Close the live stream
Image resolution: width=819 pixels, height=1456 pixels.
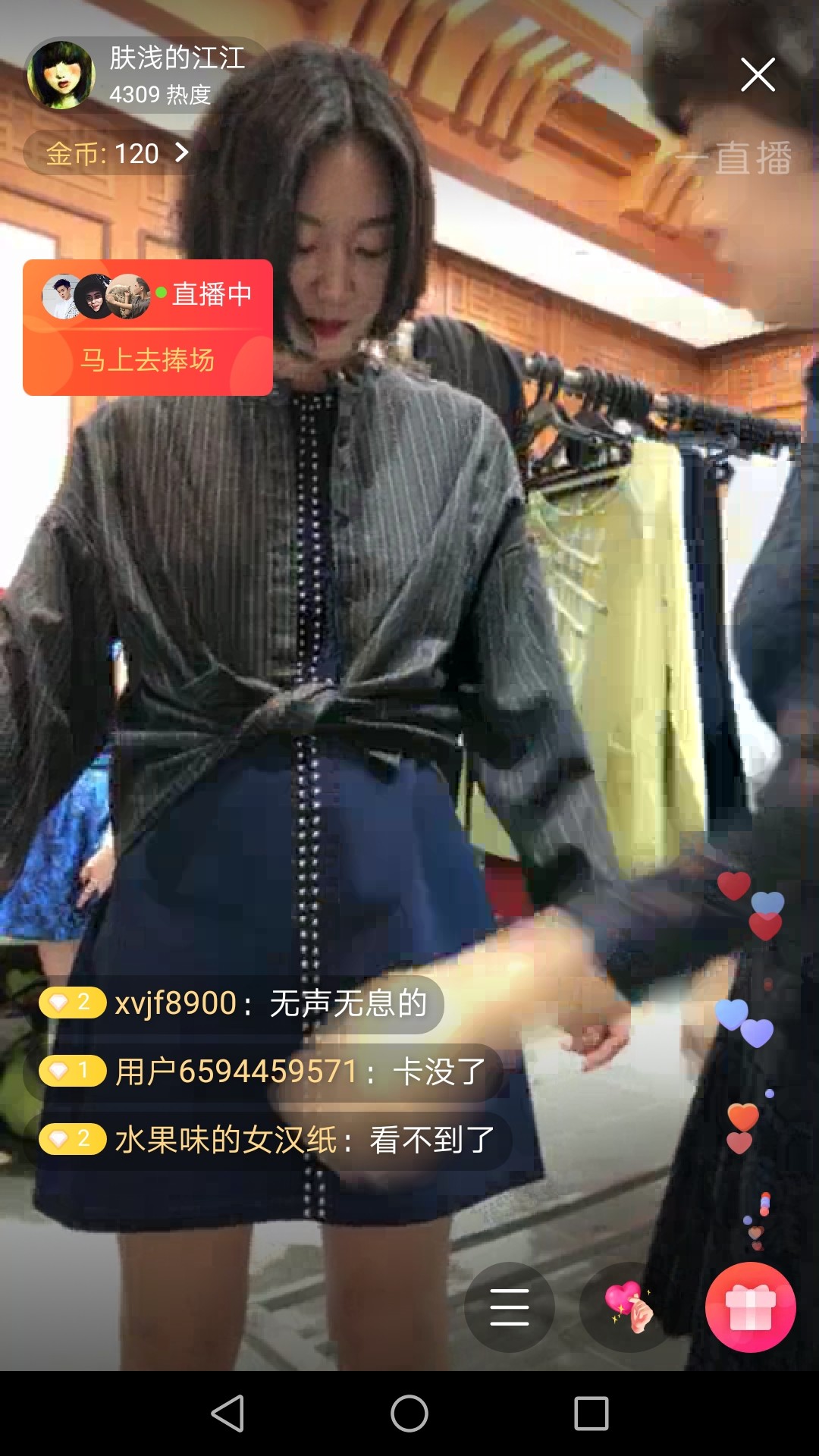tap(758, 74)
